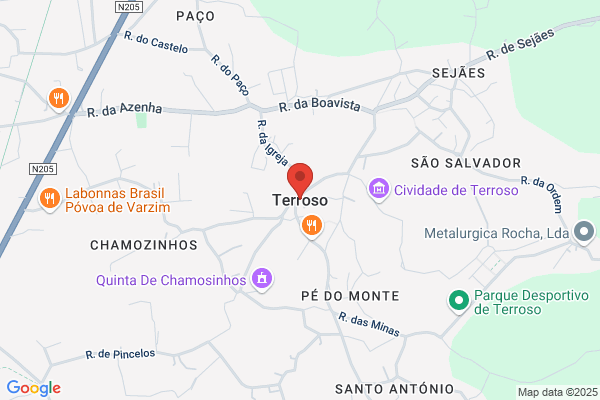Tap the red location pin at Terroso
The width and height of the screenshot is (600, 400).
pyautogui.click(x=300, y=180)
